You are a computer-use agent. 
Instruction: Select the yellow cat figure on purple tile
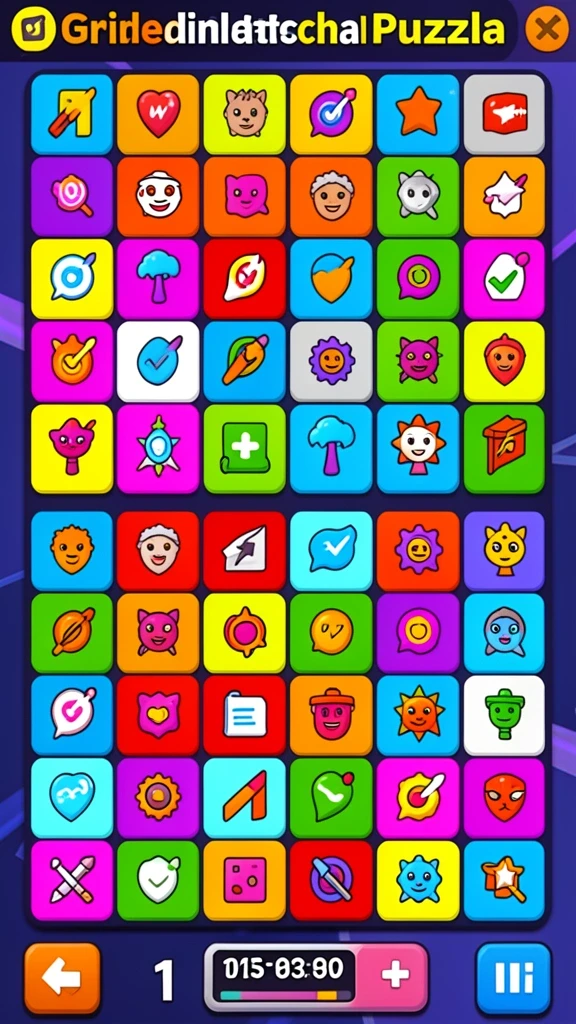504,551
